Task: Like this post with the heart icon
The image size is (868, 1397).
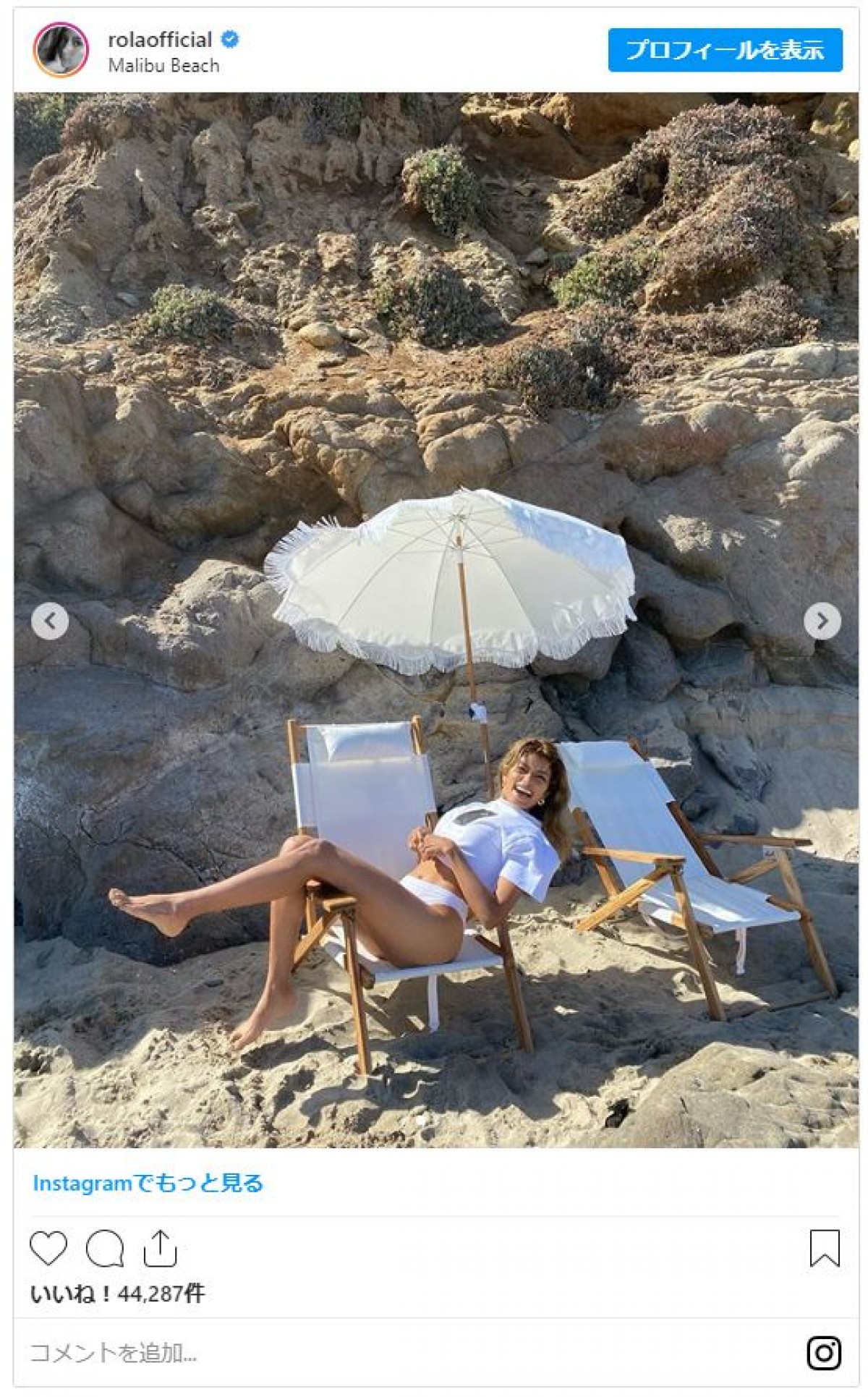Action: coord(48,1248)
